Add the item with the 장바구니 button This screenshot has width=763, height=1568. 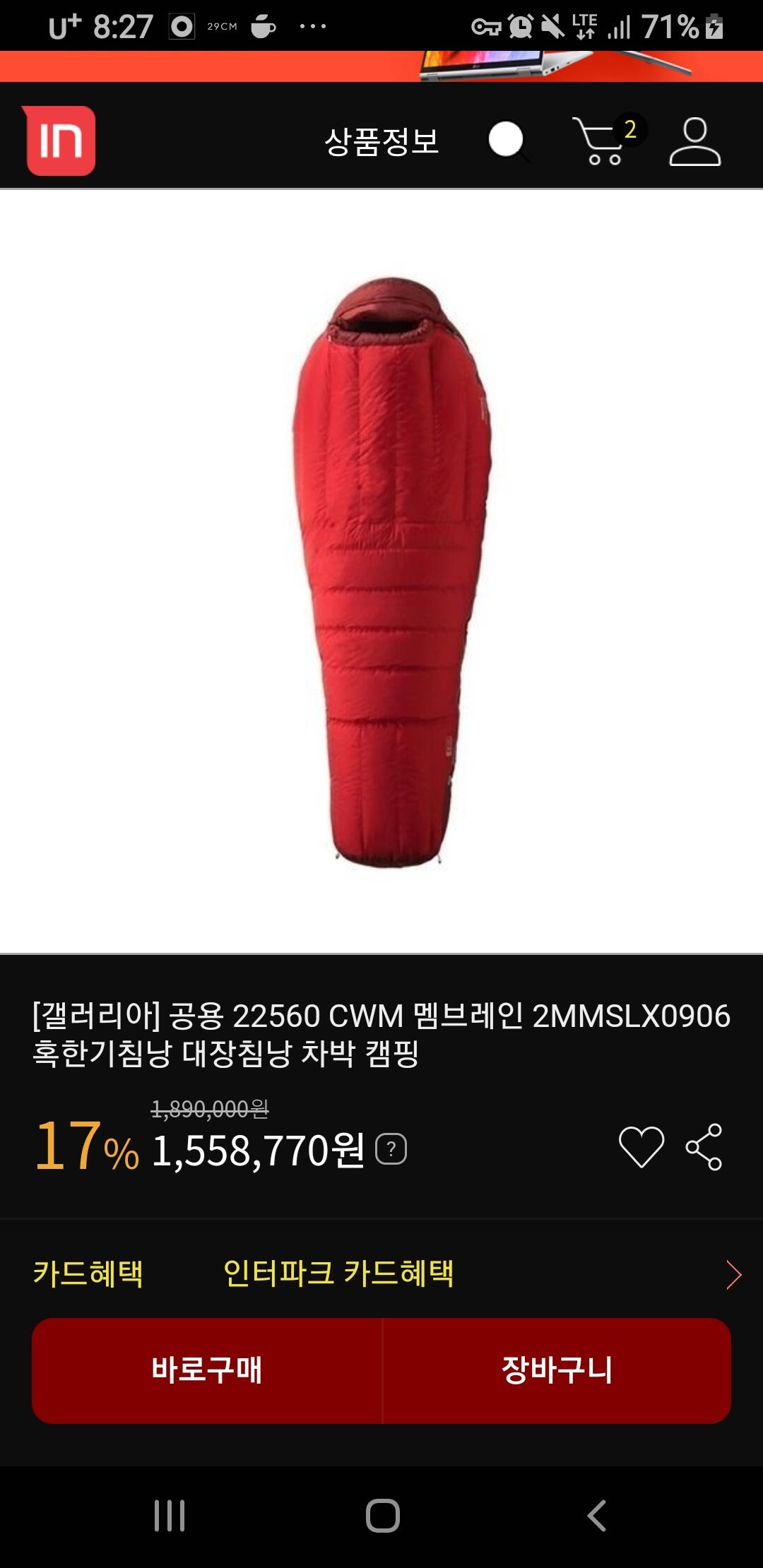click(x=557, y=1370)
